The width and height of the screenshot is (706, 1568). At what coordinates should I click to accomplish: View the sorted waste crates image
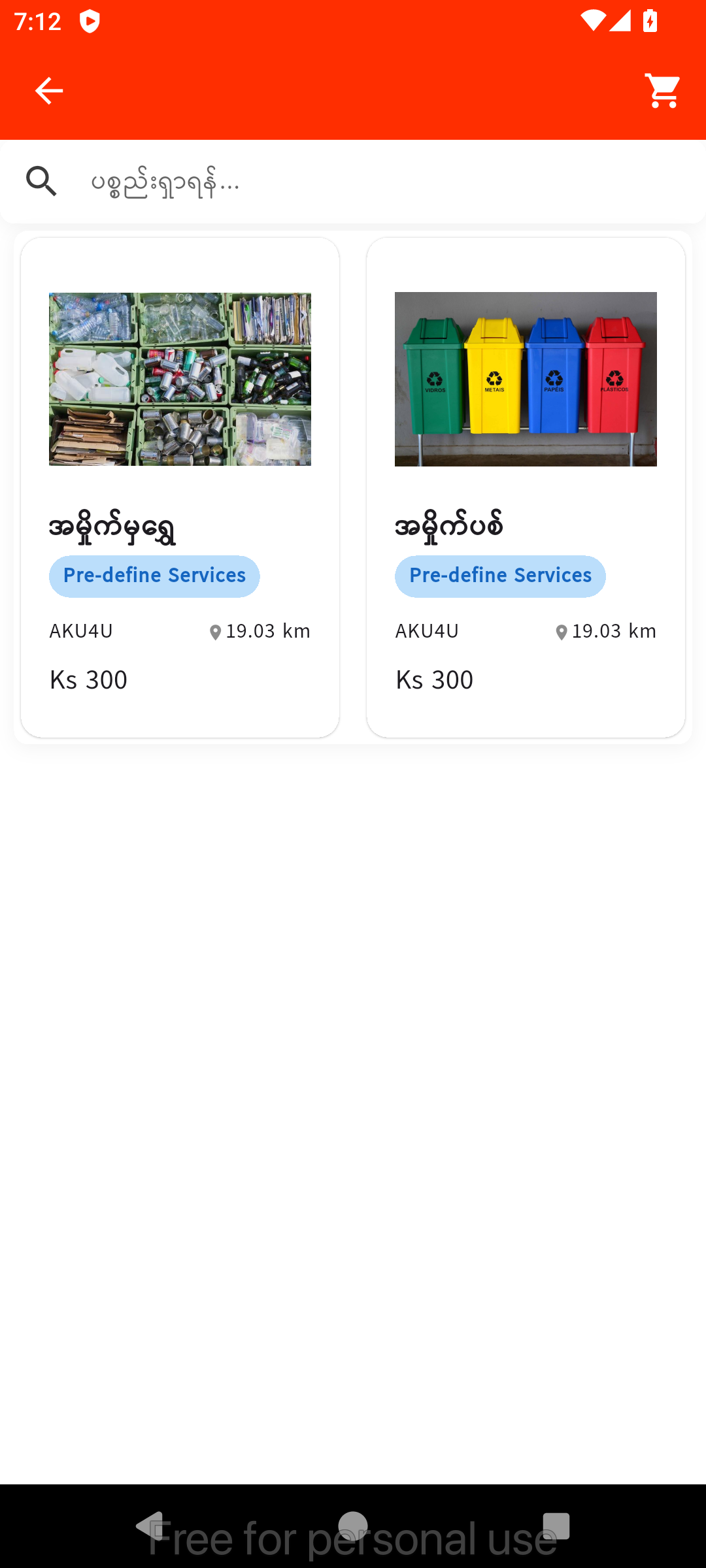point(180,379)
